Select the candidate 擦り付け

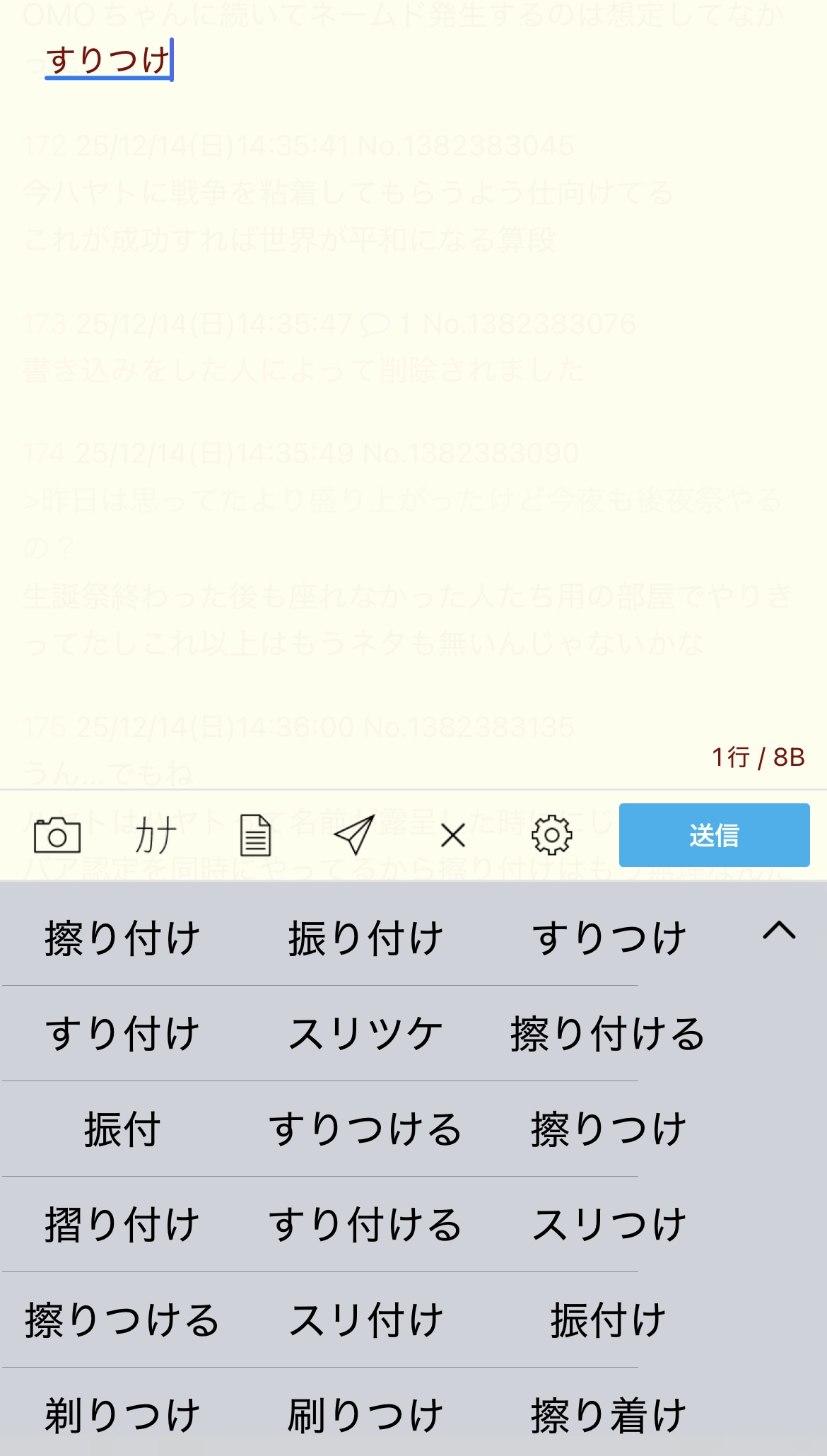click(122, 938)
